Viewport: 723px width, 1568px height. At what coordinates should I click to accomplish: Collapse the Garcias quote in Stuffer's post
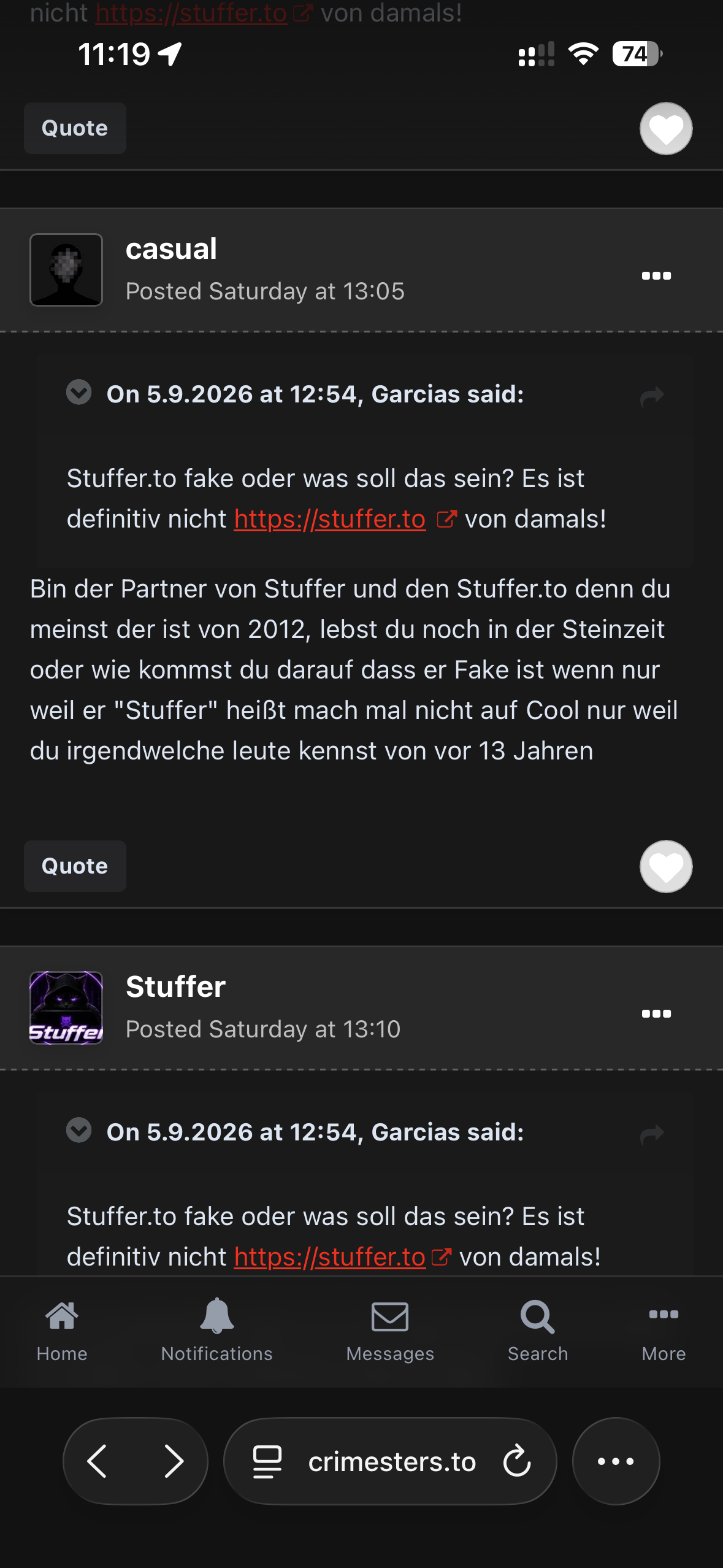click(x=79, y=1130)
